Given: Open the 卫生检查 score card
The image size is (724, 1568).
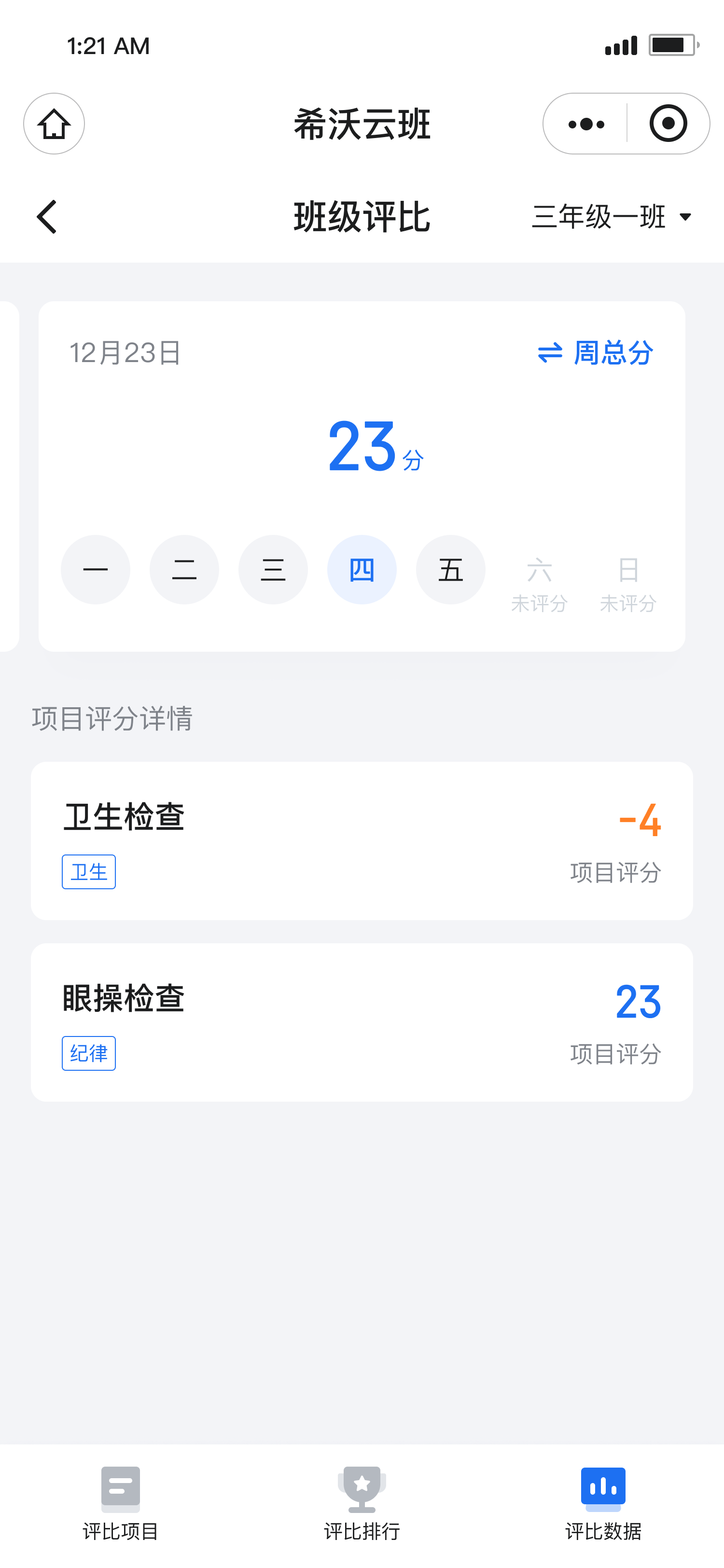Looking at the screenshot, I should (362, 840).
